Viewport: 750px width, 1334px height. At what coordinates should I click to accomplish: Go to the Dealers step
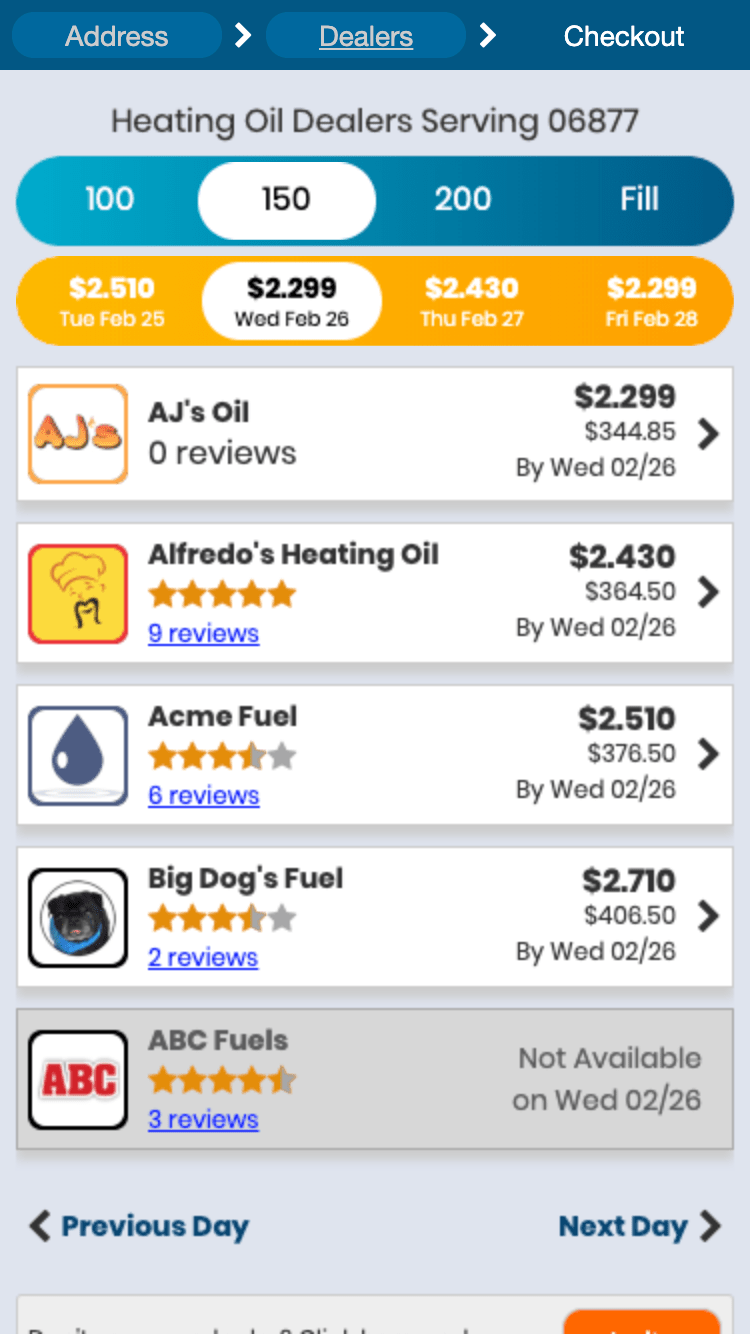(365, 36)
